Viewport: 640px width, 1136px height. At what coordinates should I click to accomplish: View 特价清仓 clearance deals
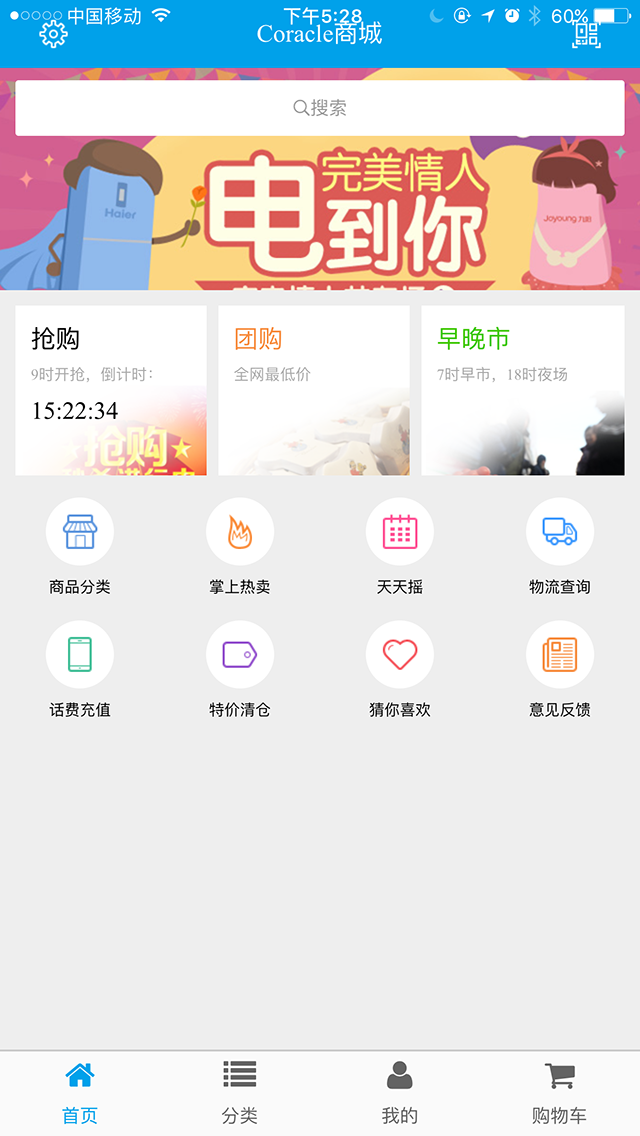coord(240,670)
